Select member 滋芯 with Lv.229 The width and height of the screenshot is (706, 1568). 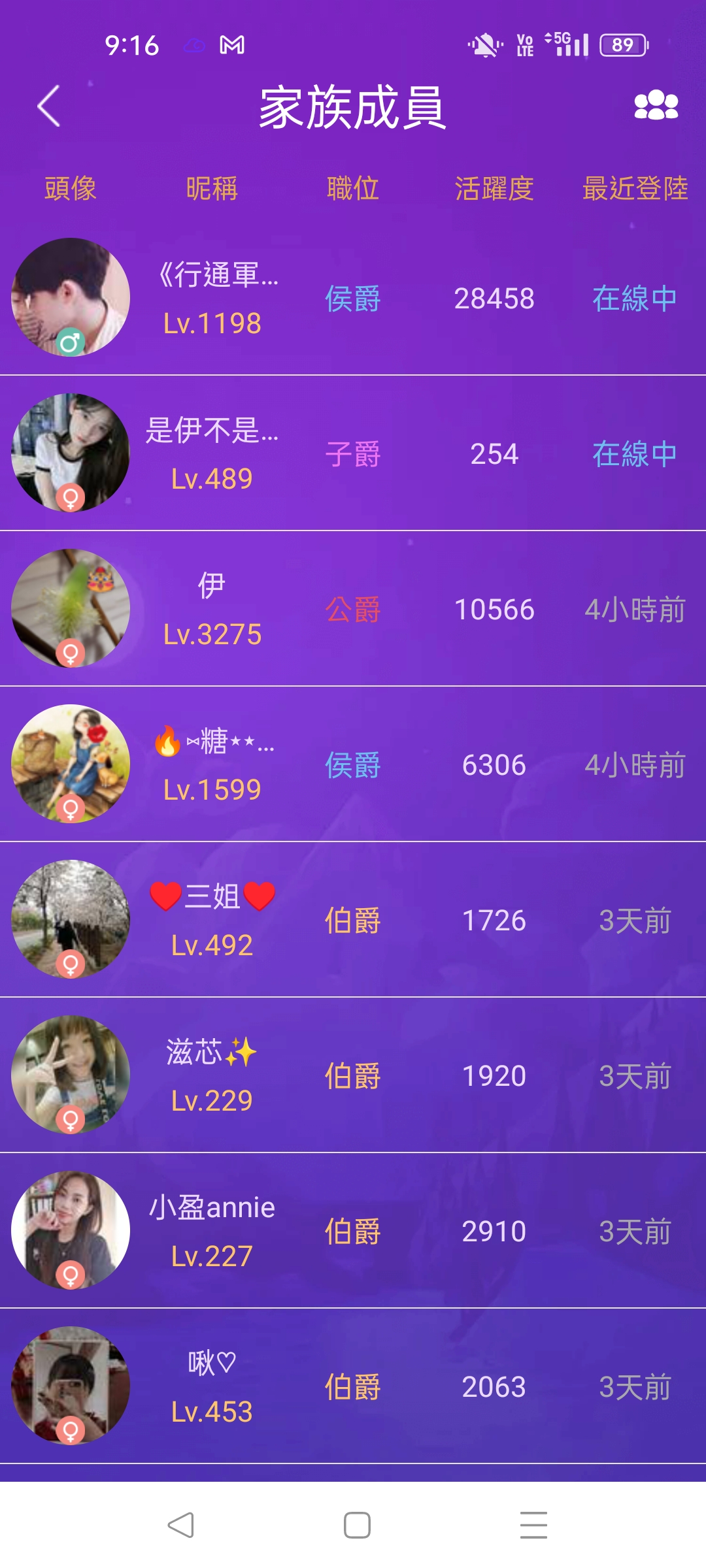[x=353, y=1076]
